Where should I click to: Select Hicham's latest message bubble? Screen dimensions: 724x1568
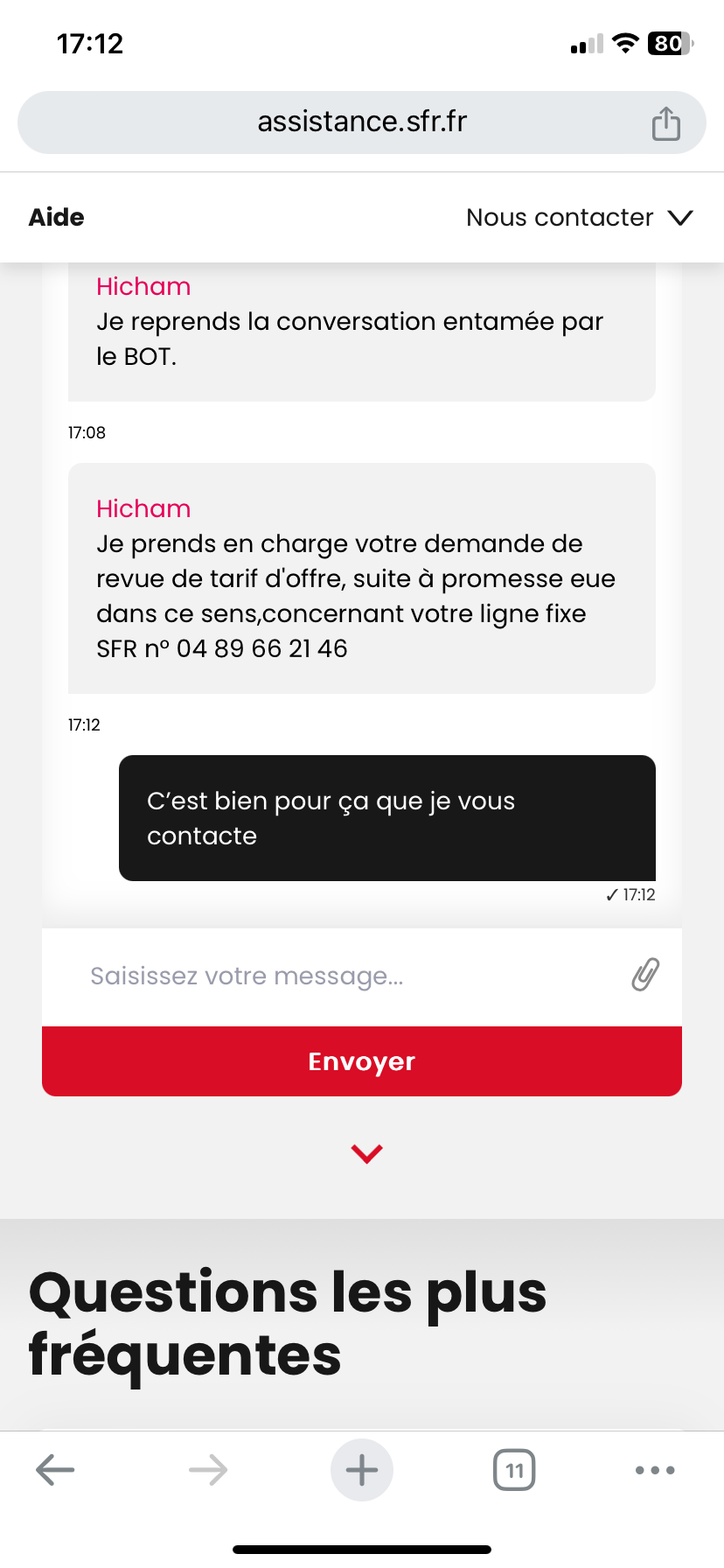click(x=361, y=578)
